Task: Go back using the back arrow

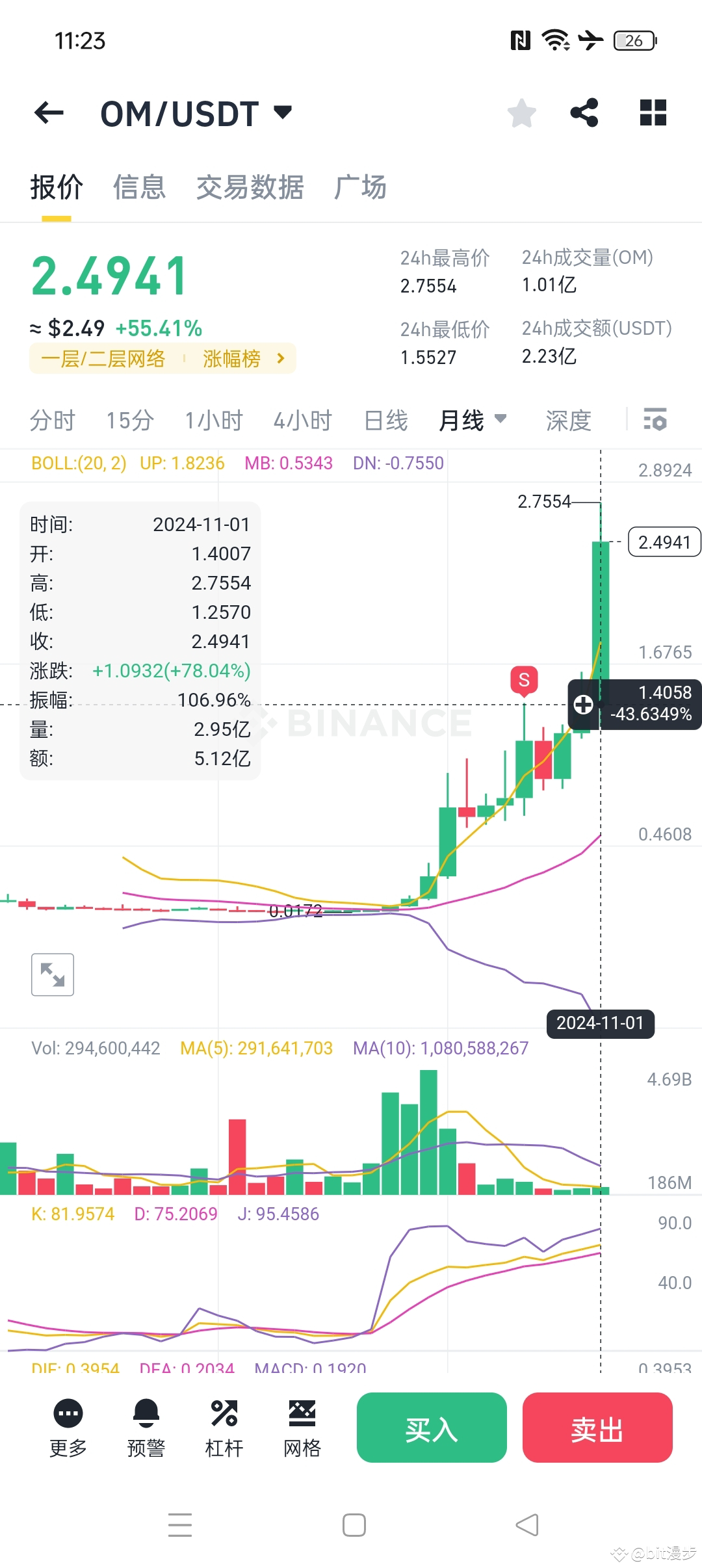Action: point(49,112)
